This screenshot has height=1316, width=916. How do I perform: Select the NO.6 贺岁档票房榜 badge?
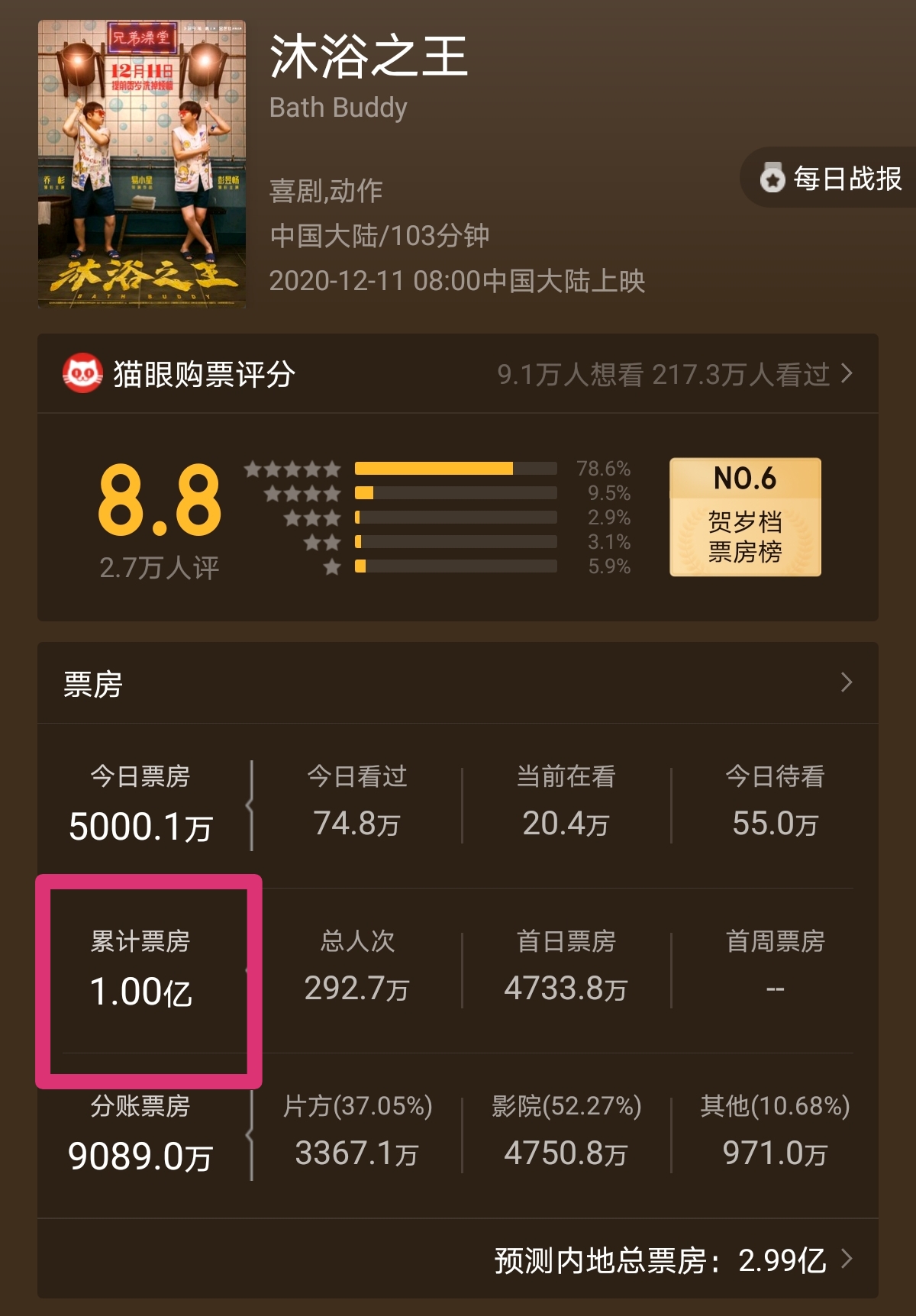click(x=744, y=516)
